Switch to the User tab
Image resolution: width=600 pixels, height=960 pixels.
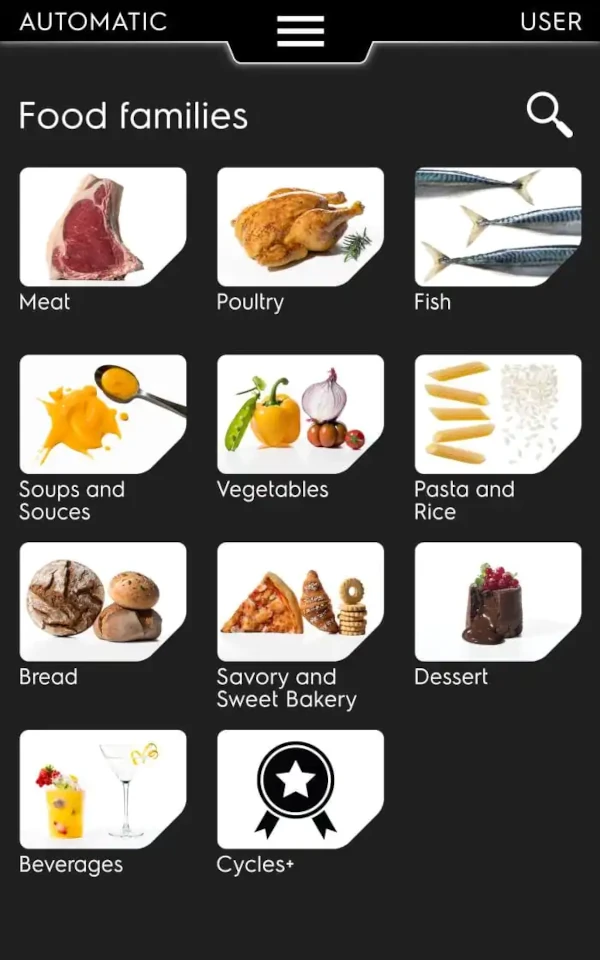550,22
